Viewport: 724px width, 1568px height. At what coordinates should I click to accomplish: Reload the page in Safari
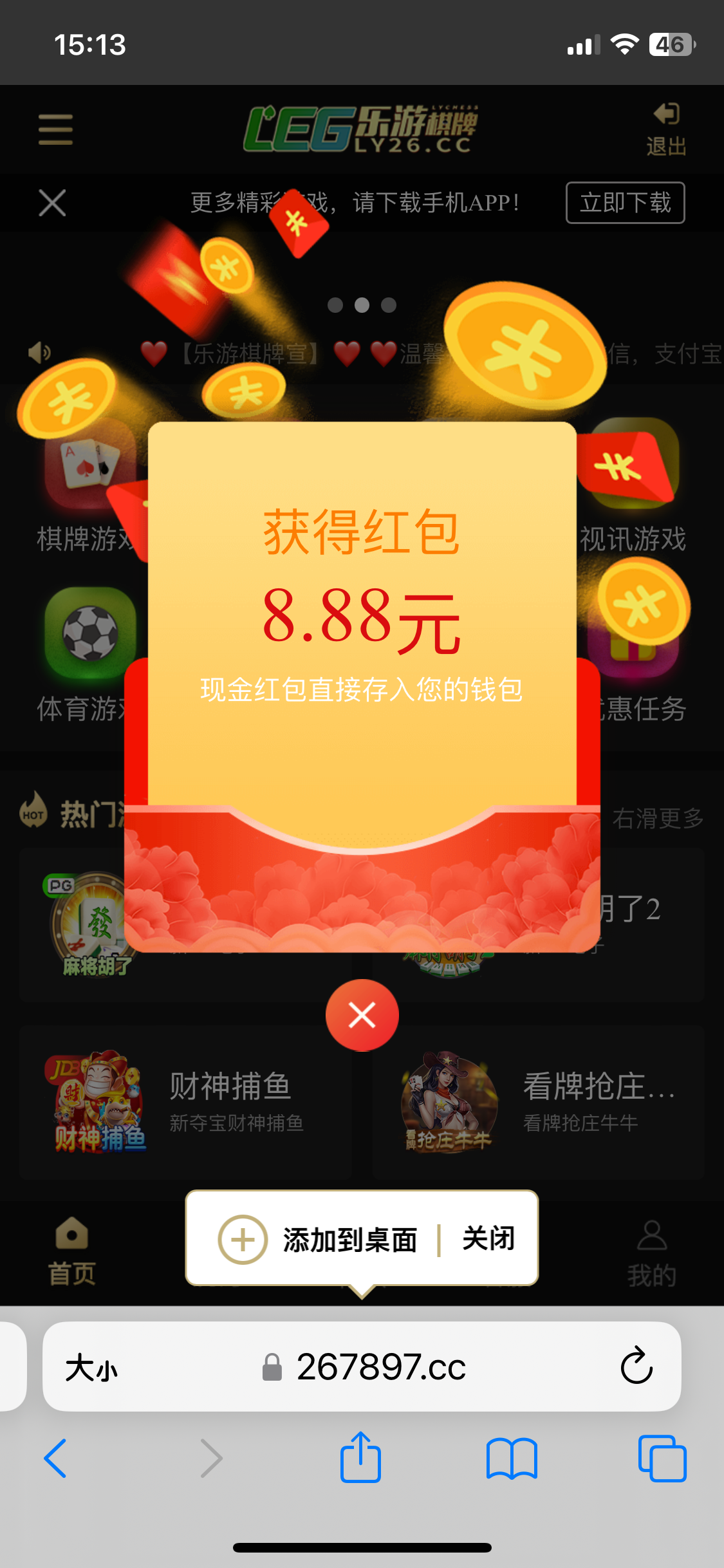click(x=636, y=1367)
